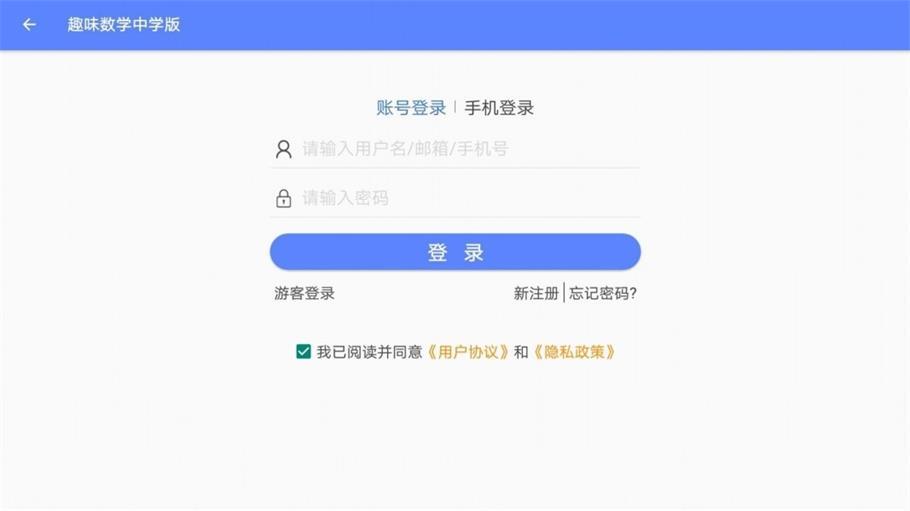Tap the 登录 button
The width and height of the screenshot is (910, 511).
455,253
